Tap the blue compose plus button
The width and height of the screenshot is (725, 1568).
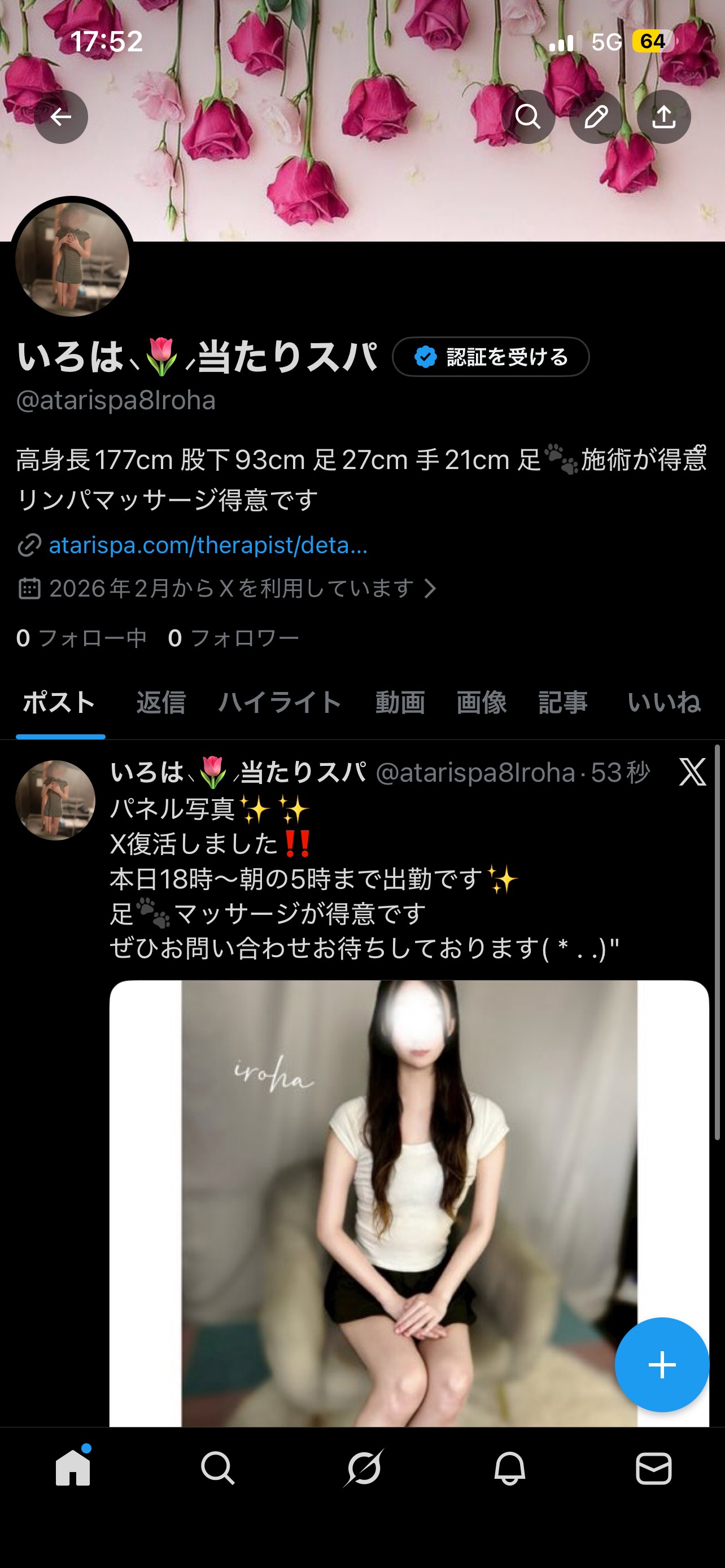(x=661, y=1365)
